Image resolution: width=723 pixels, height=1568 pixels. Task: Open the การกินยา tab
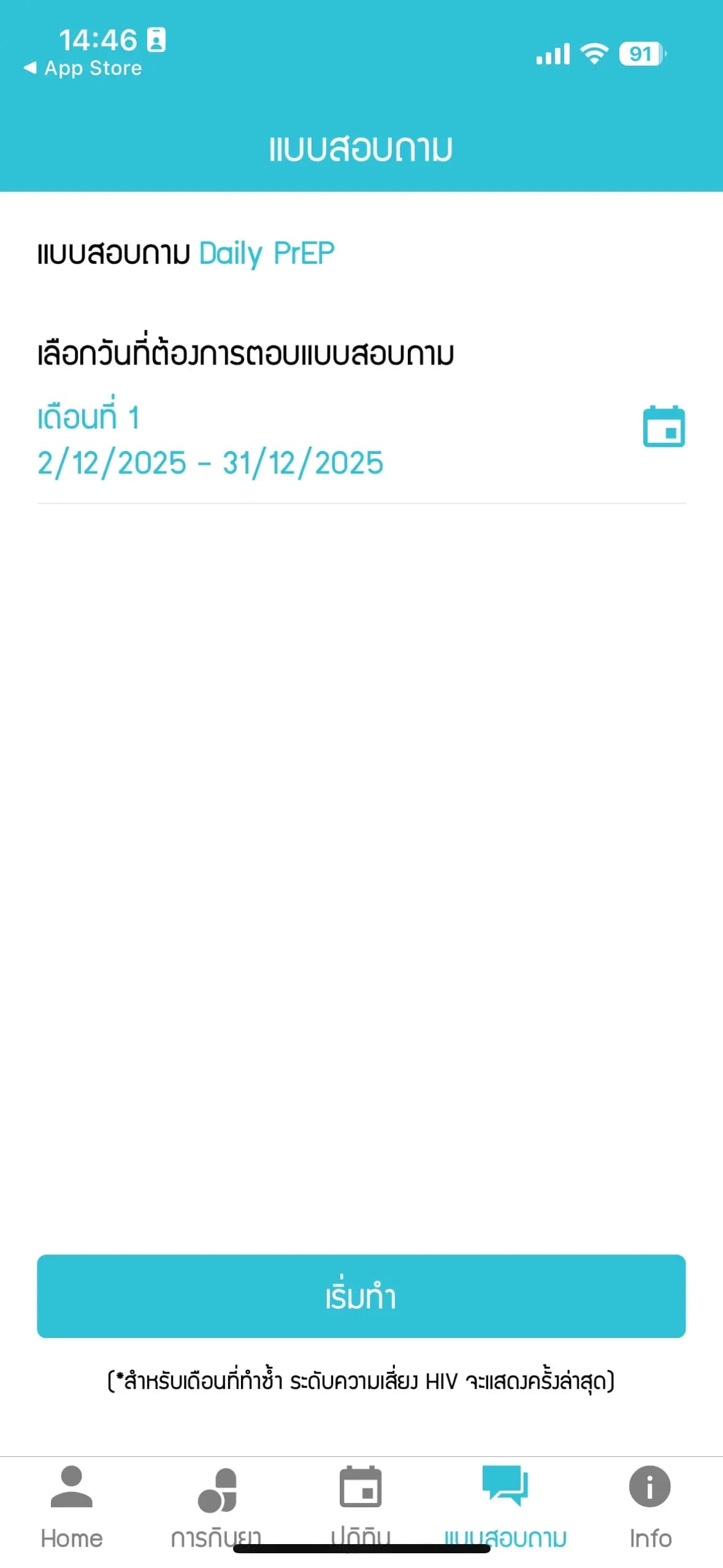(216, 1504)
